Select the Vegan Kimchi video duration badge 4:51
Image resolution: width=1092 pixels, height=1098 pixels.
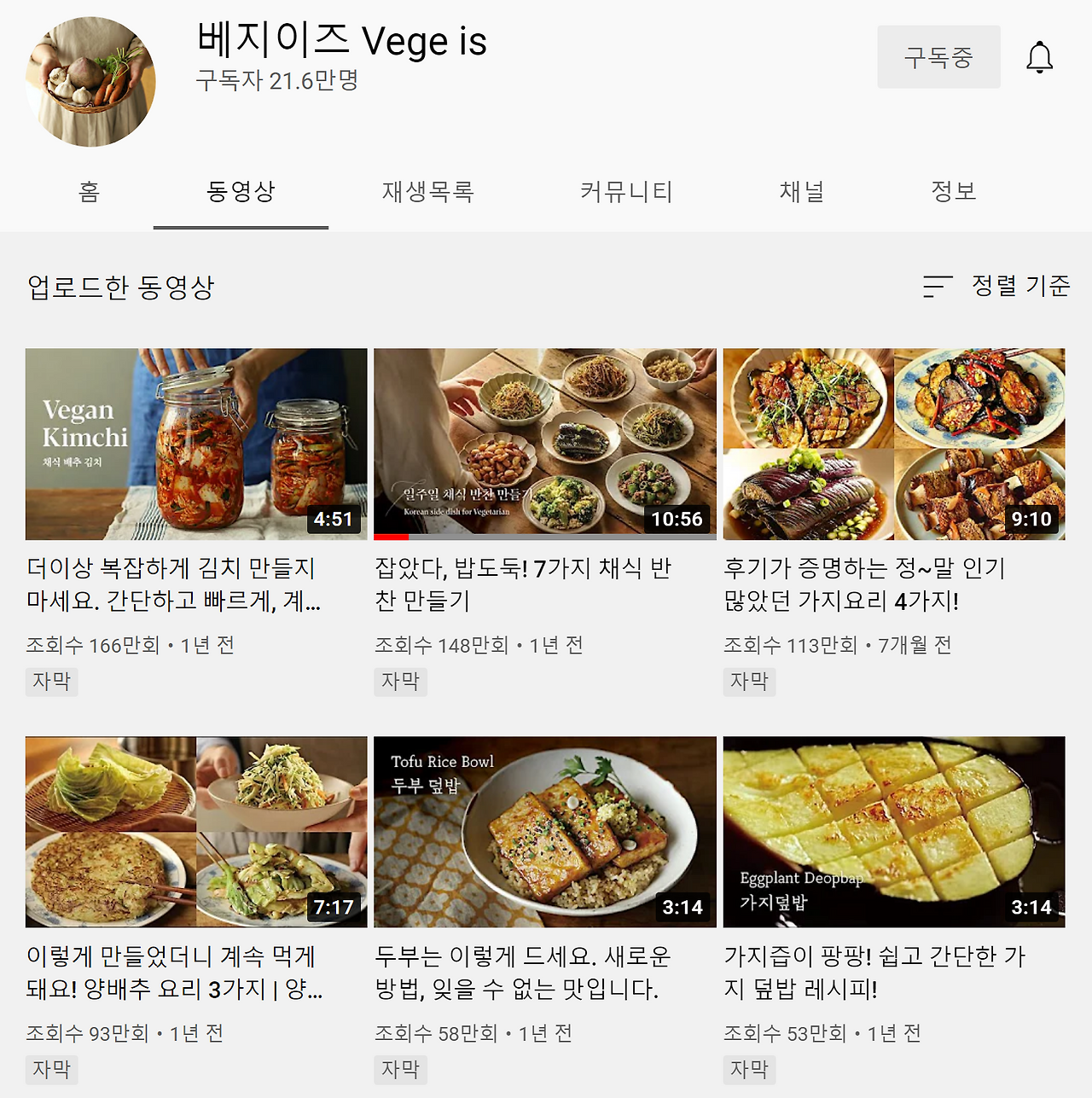334,519
